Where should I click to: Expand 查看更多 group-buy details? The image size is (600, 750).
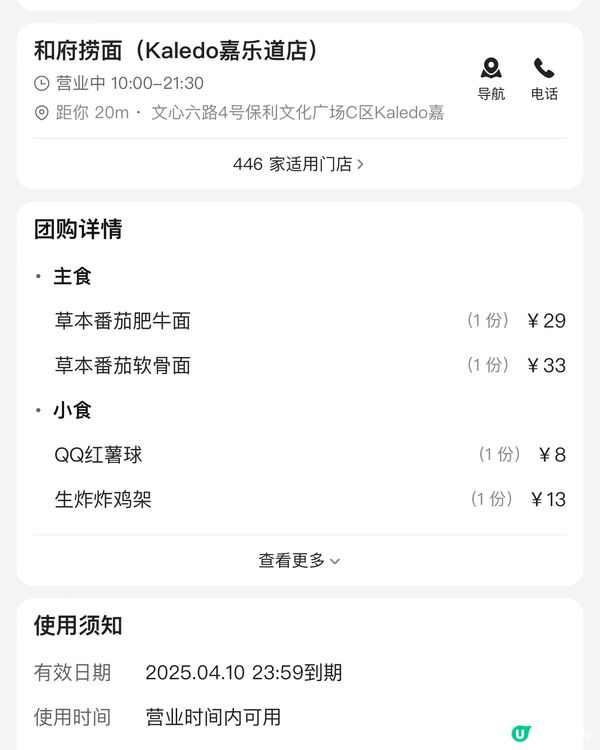tap(298, 561)
